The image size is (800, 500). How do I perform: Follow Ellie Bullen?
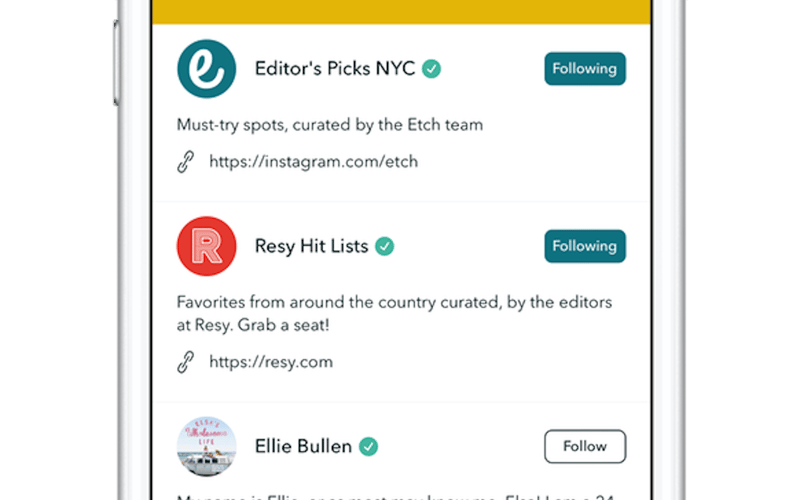(585, 446)
